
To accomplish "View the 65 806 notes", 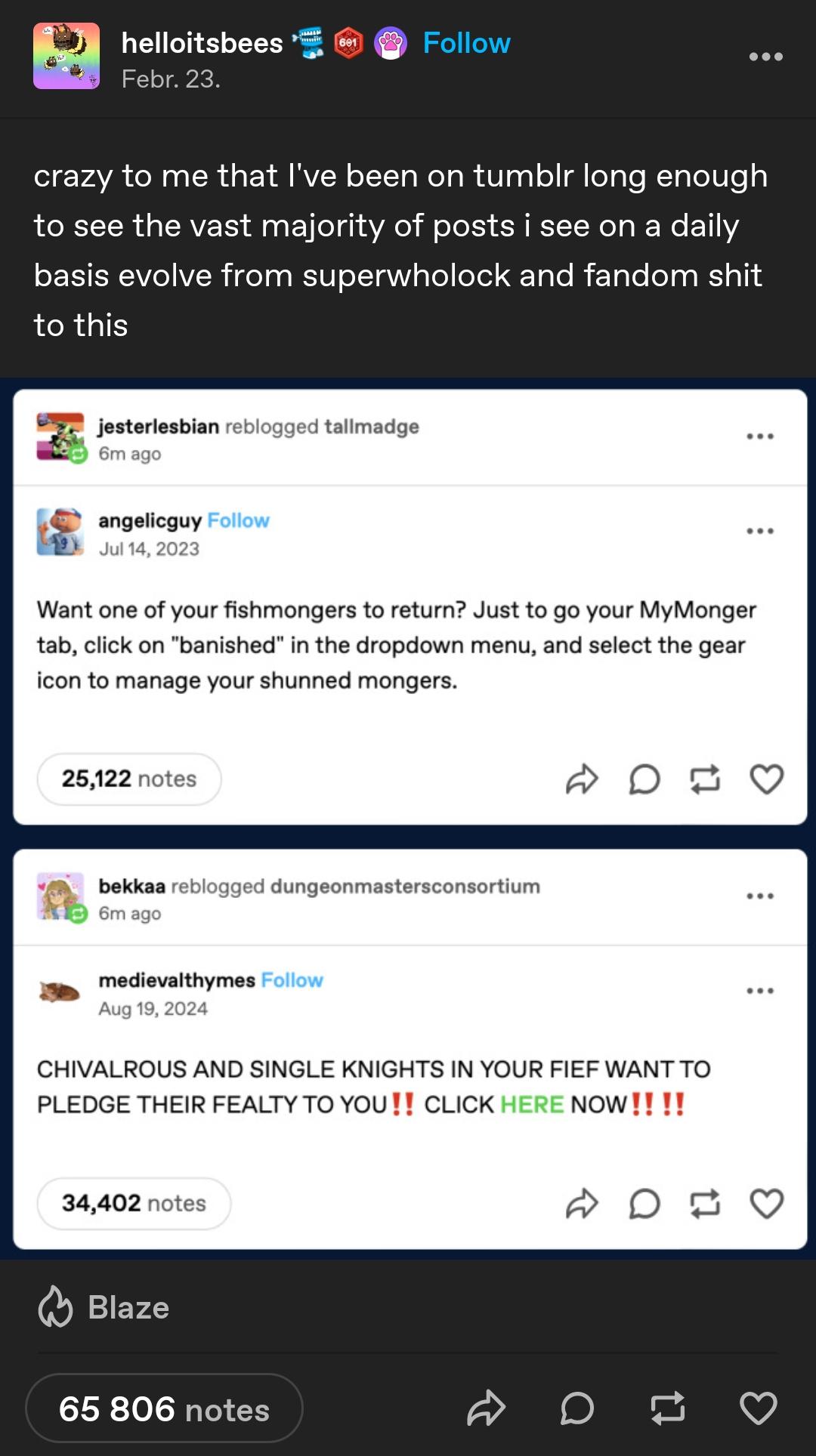I will [164, 1409].
